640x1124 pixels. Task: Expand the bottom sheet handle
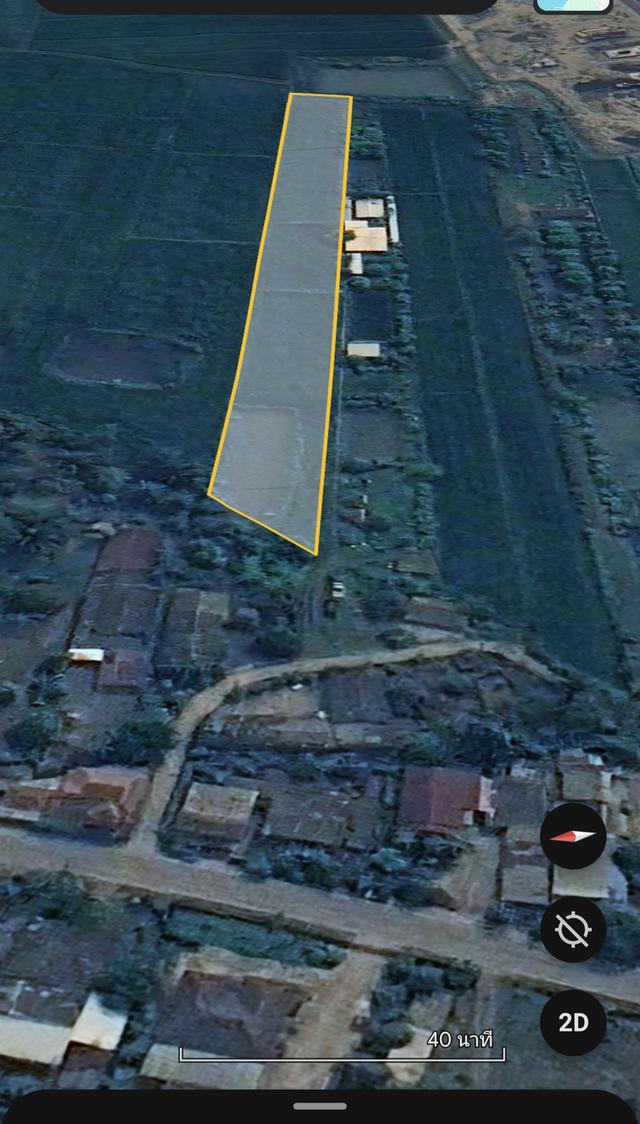click(320, 1106)
